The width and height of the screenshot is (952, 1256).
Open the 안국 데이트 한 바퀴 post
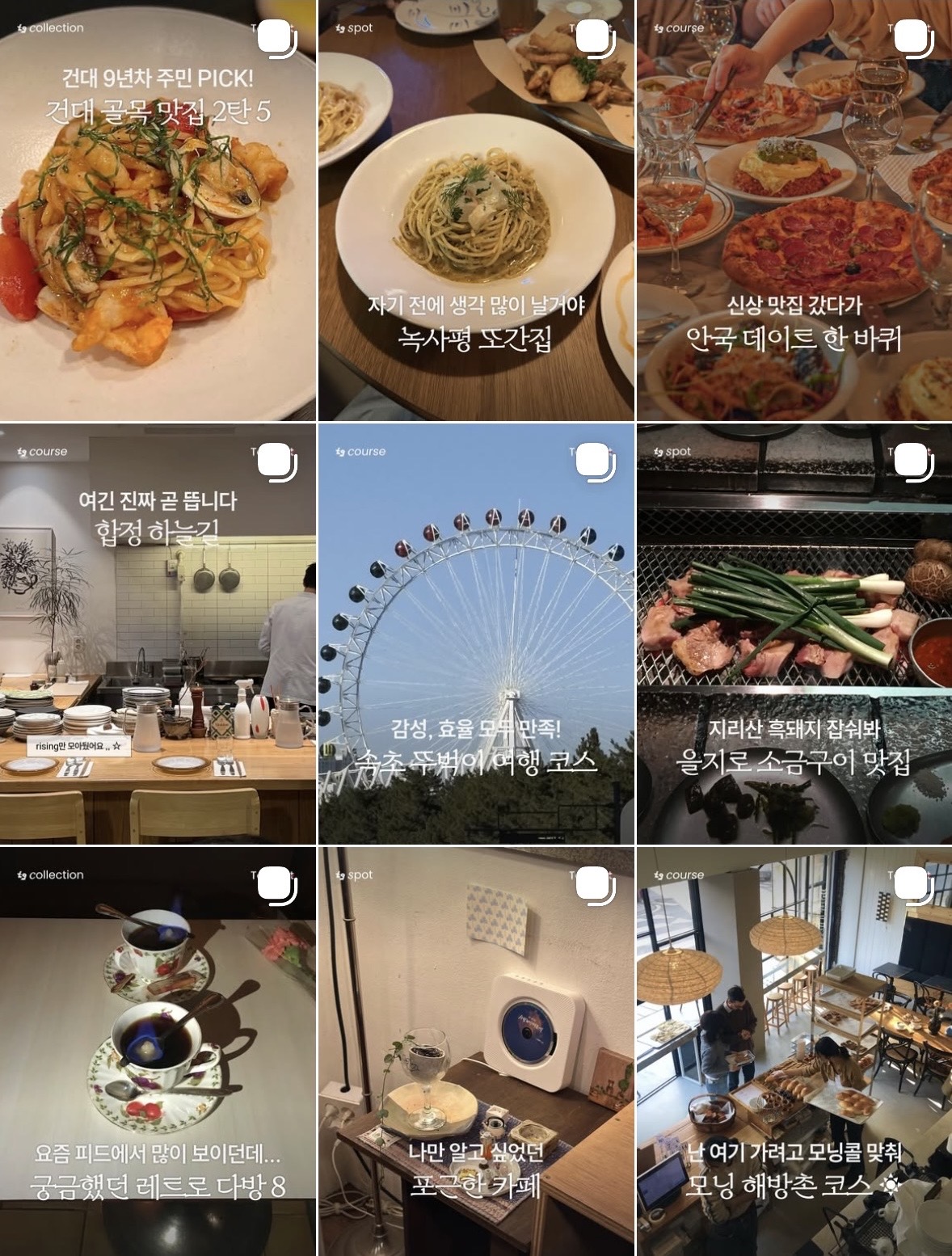coord(794,210)
